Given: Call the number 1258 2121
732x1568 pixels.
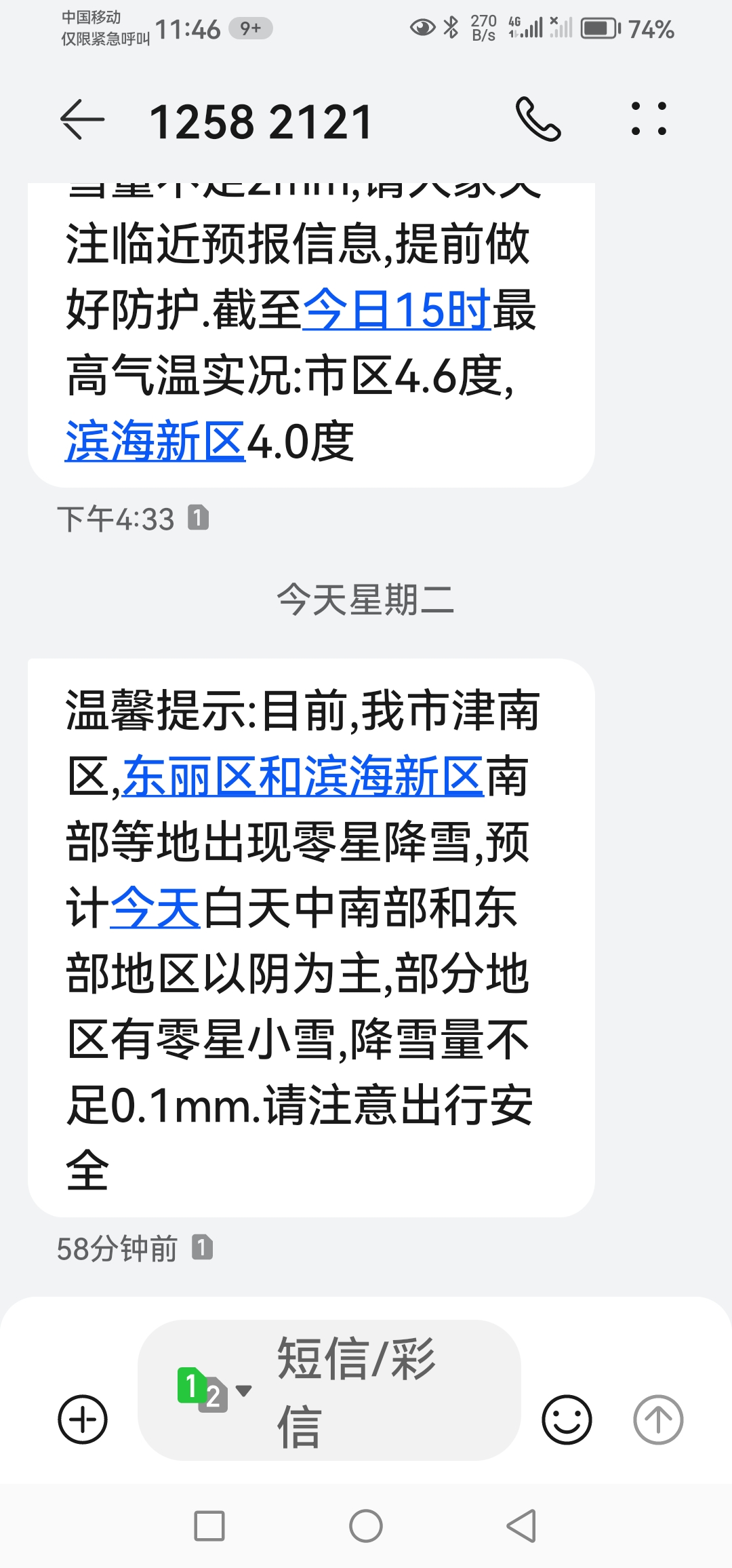Looking at the screenshot, I should click(x=538, y=120).
